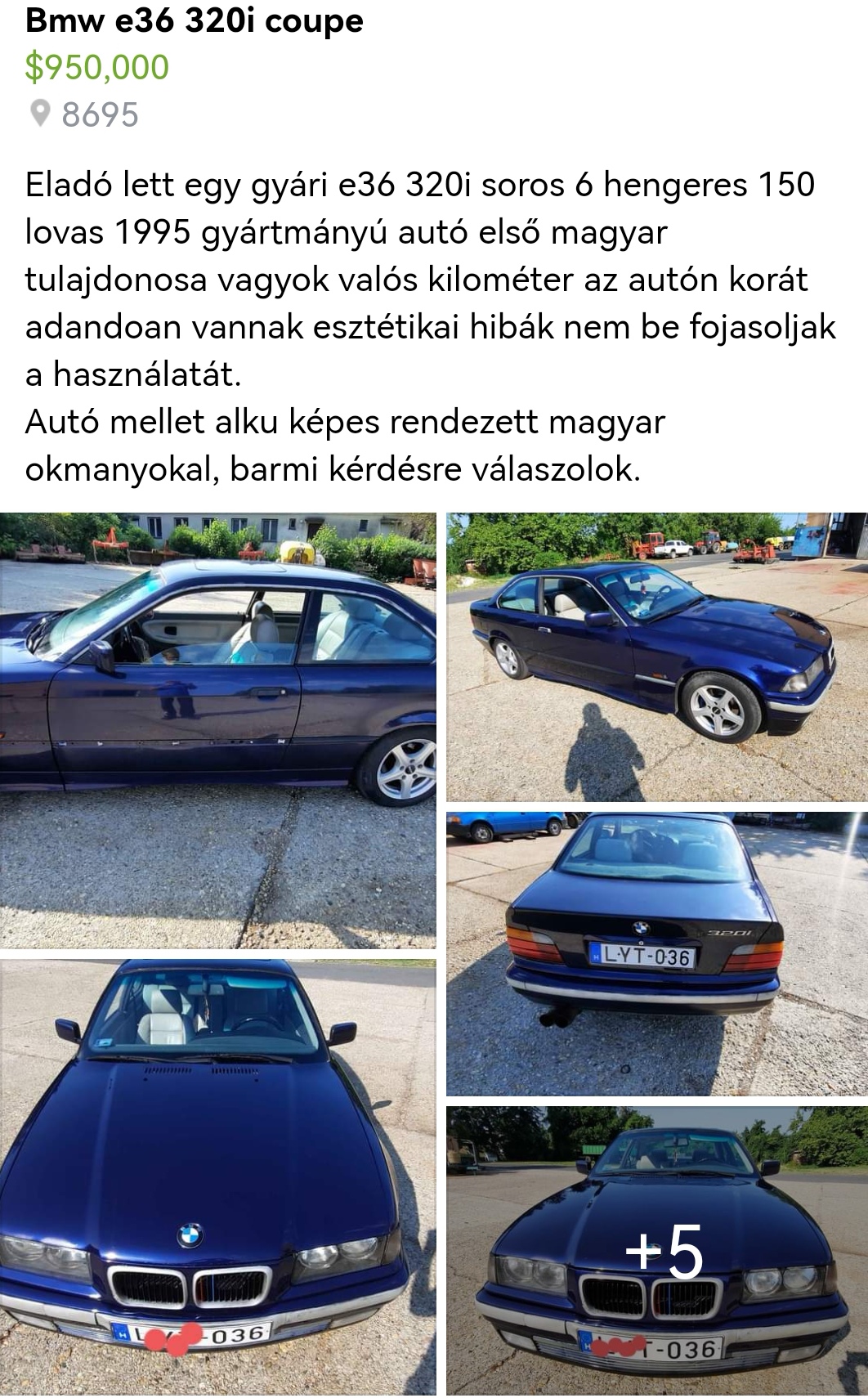The image size is (868, 1398).
Task: Open the side-view photo of the BMW
Action: [217, 730]
